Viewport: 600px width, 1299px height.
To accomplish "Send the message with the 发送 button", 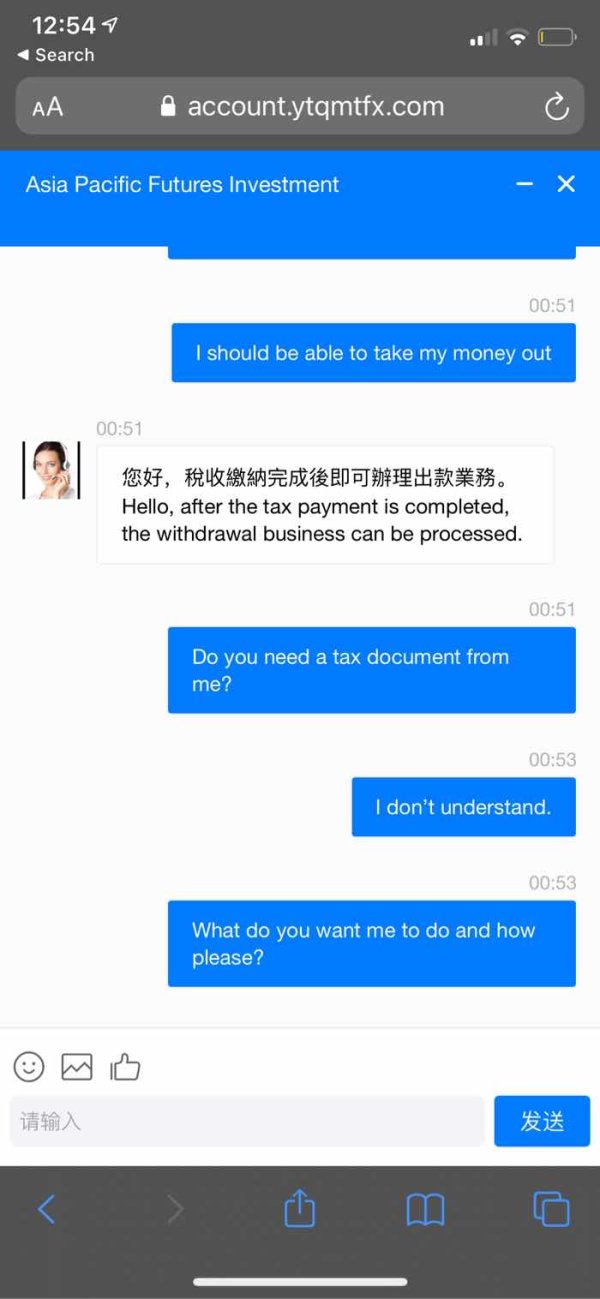I will click(x=542, y=1121).
